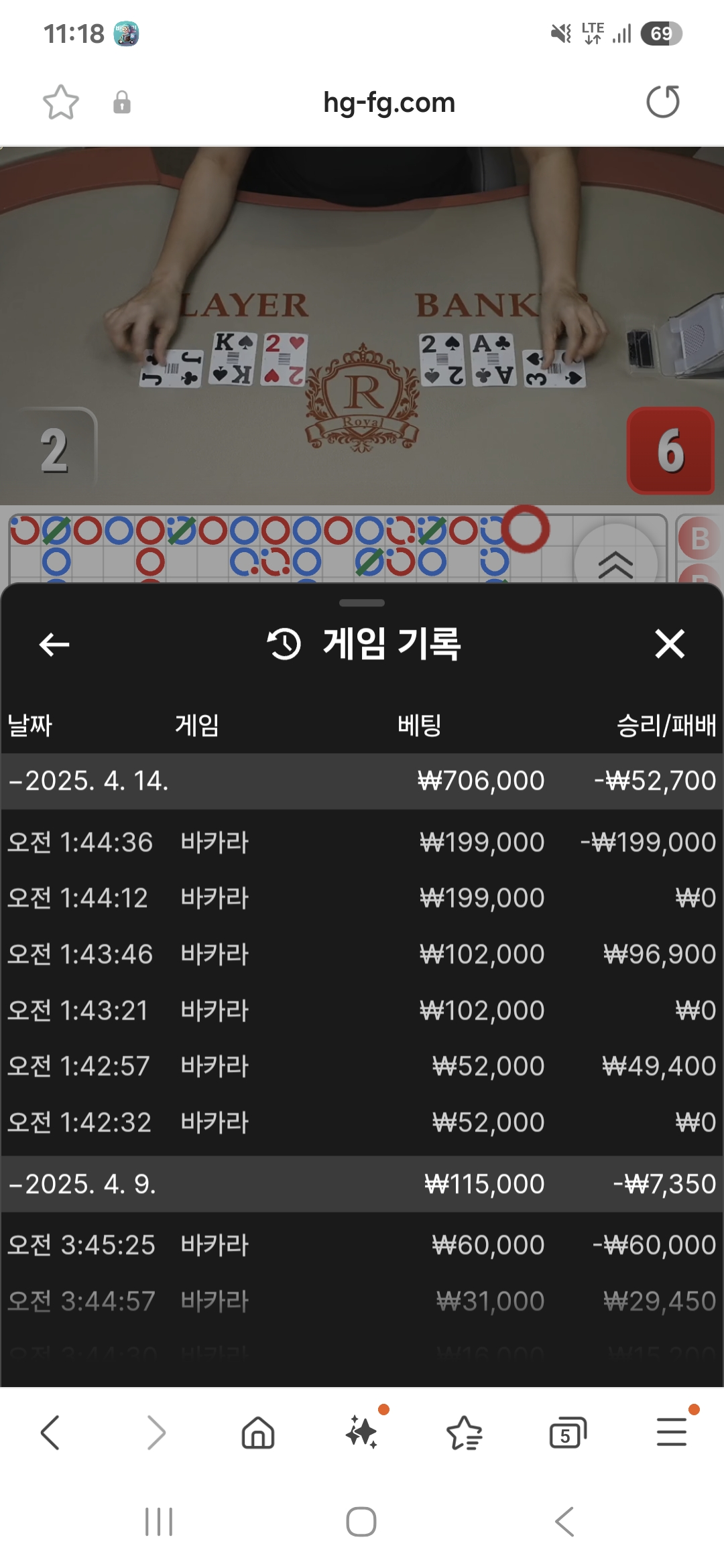Viewport: 724px width, 1568px height.
Task: Open the browser hamburger menu
Action: [x=672, y=1433]
